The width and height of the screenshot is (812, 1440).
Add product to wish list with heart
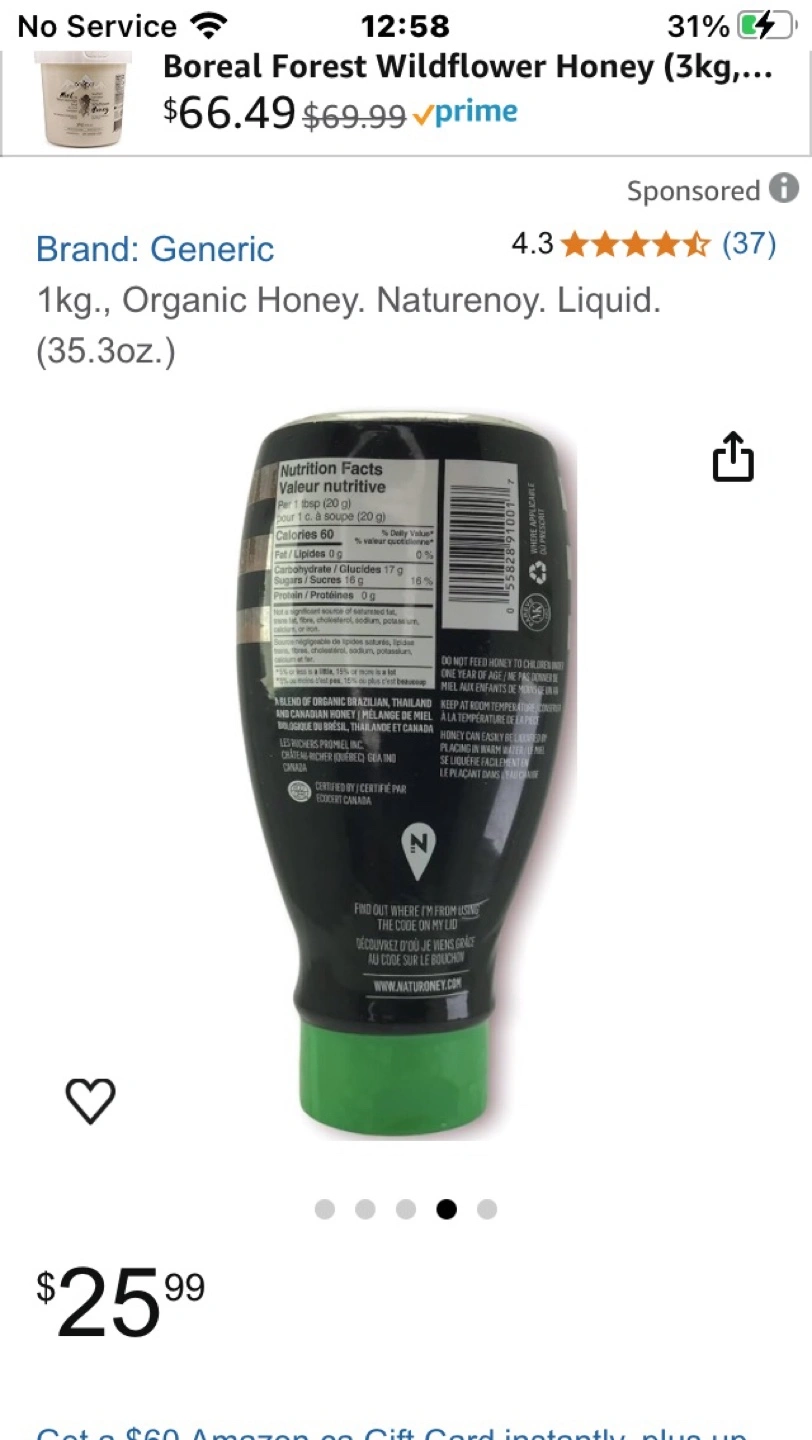click(91, 1100)
